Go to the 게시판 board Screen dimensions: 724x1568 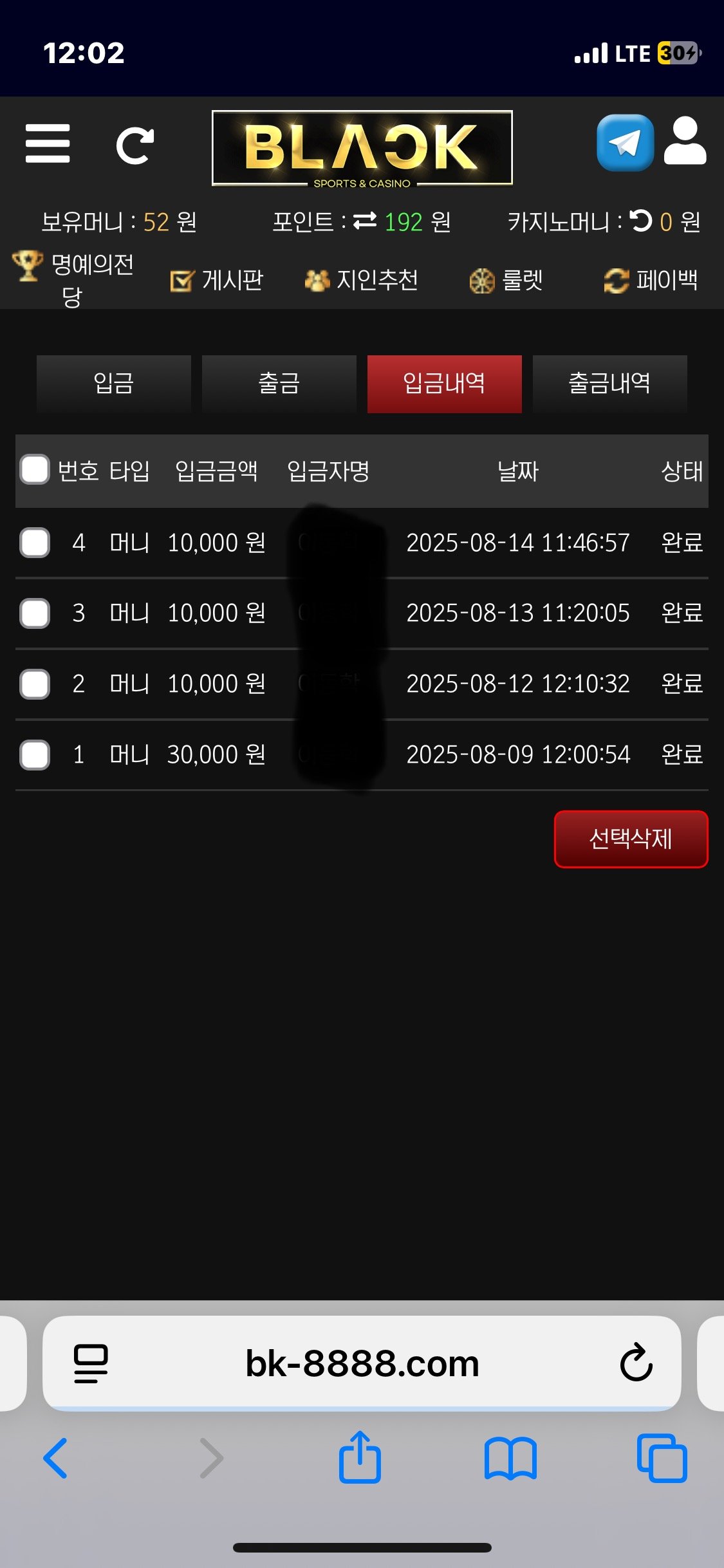click(x=217, y=280)
